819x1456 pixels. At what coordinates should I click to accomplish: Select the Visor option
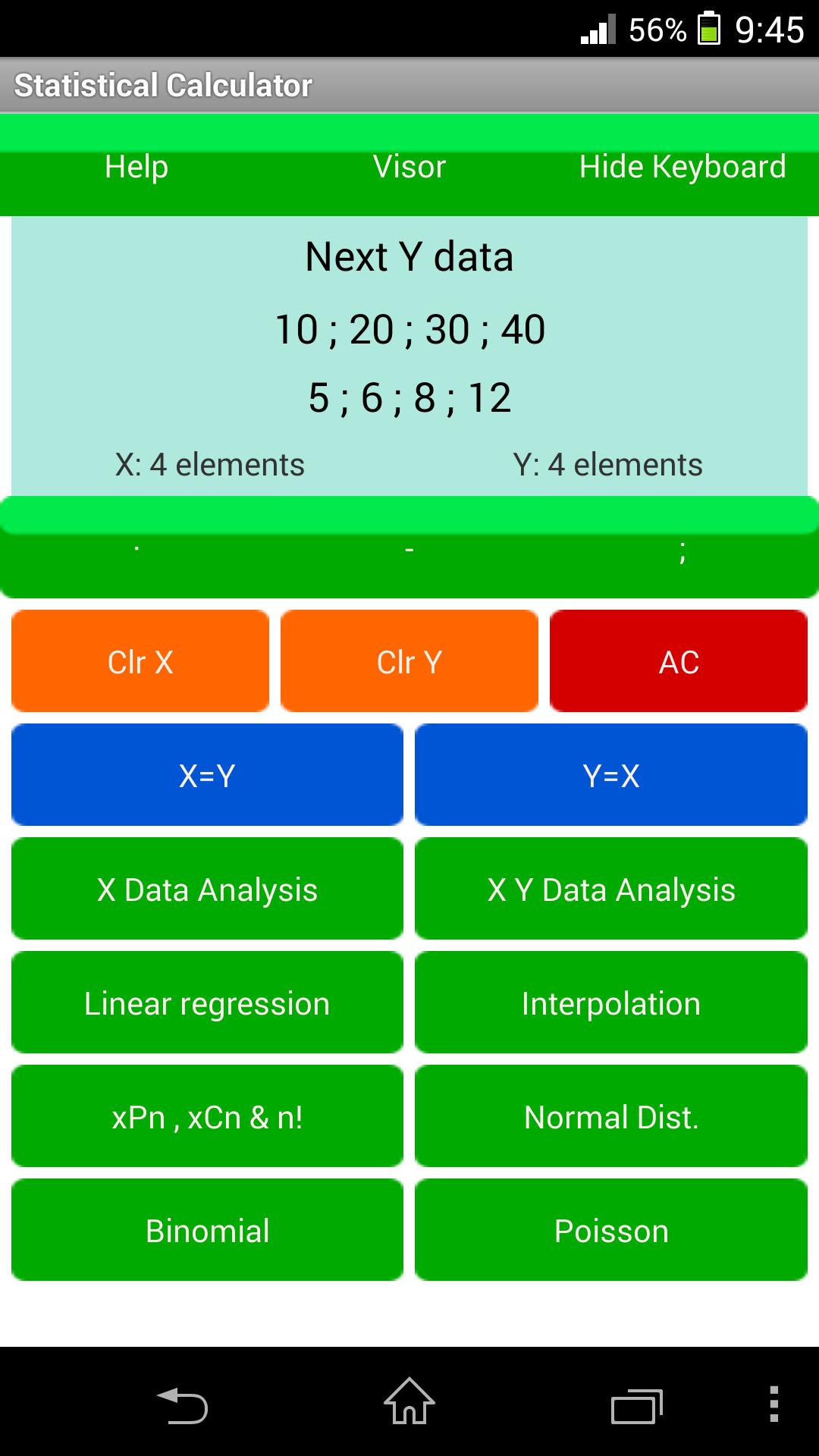tap(409, 166)
